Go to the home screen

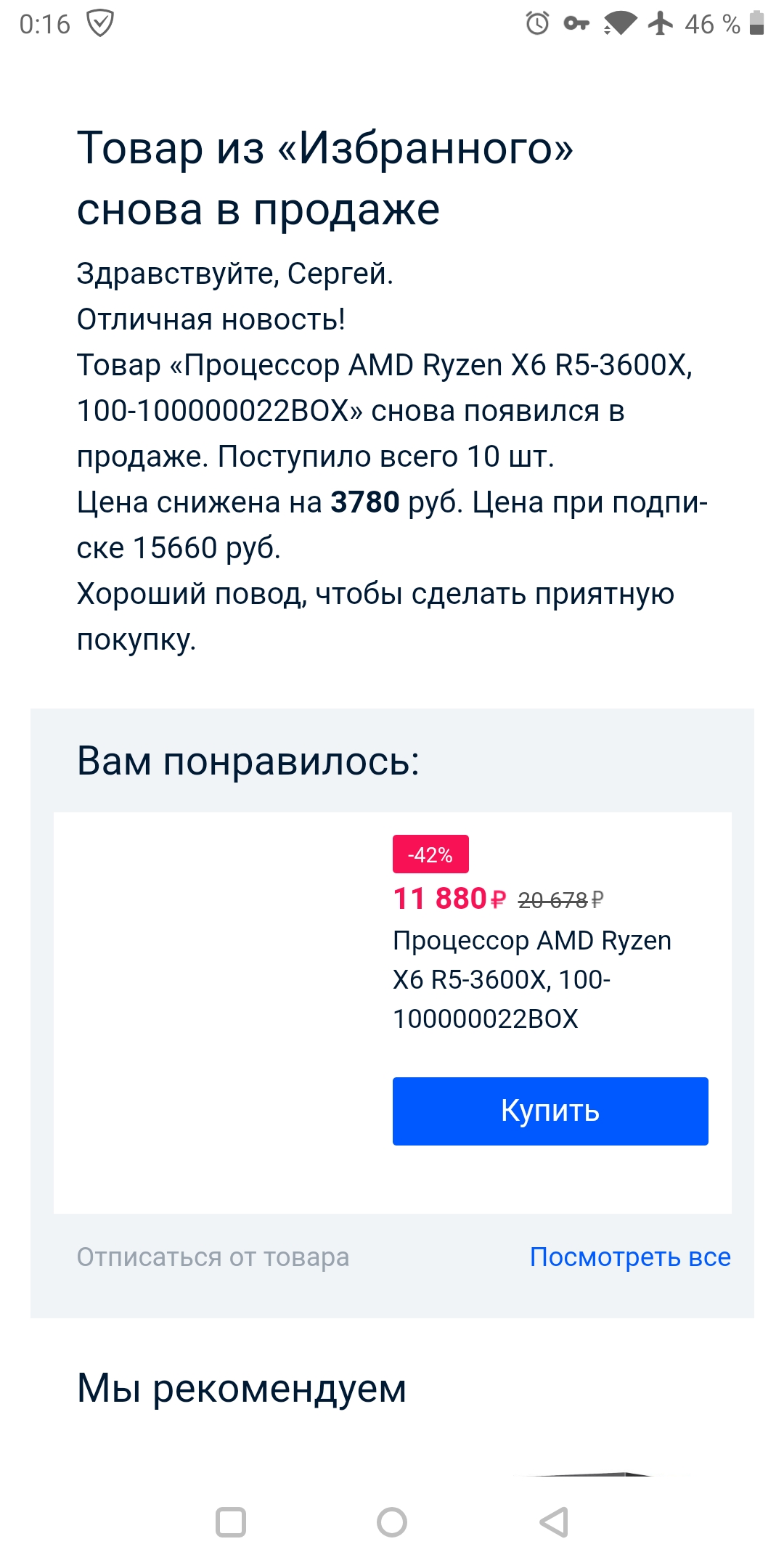pos(392,1522)
